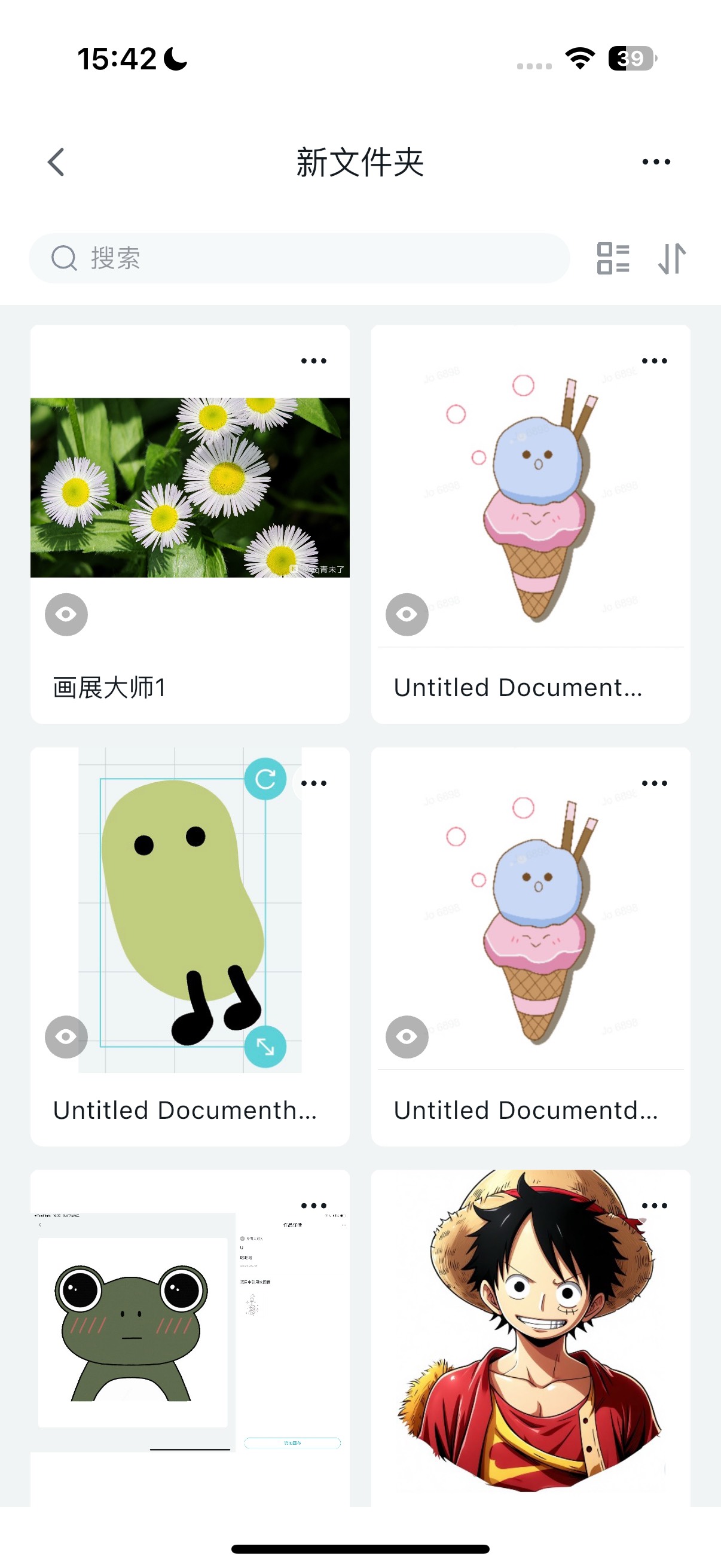Open more options on straw hat card
The height and width of the screenshot is (1568, 721).
pos(654,1206)
